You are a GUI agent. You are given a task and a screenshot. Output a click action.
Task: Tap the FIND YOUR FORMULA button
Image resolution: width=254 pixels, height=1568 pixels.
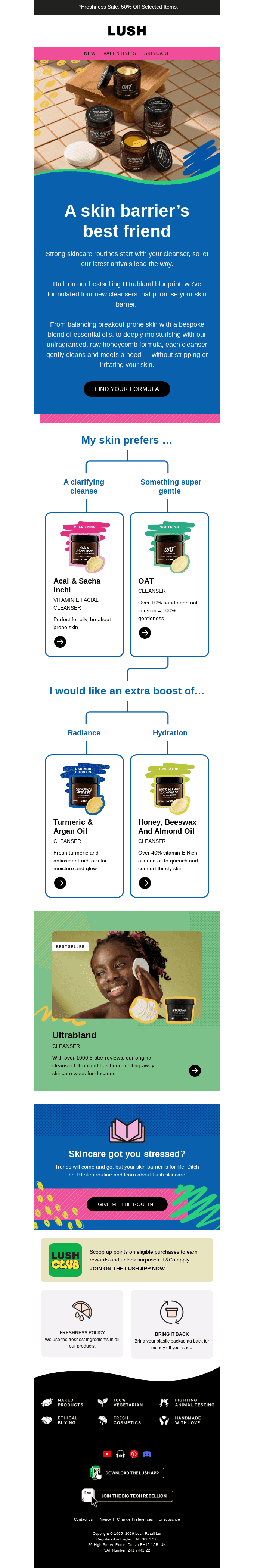(x=127, y=388)
